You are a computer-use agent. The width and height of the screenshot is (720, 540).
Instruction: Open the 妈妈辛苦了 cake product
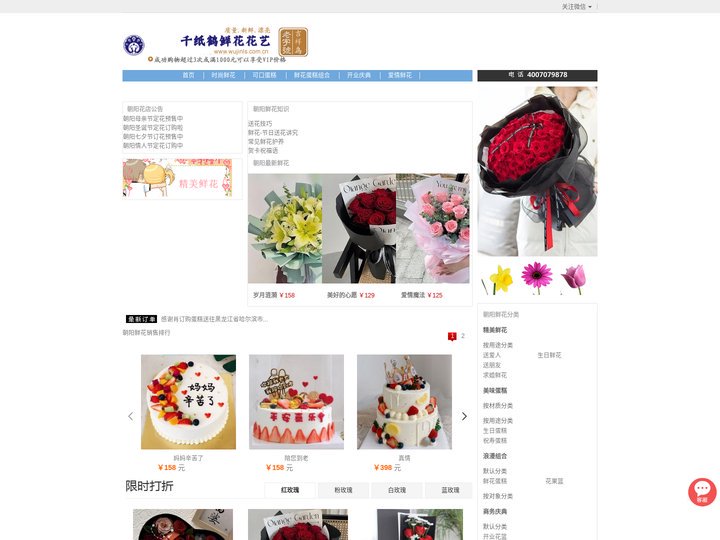click(x=188, y=402)
